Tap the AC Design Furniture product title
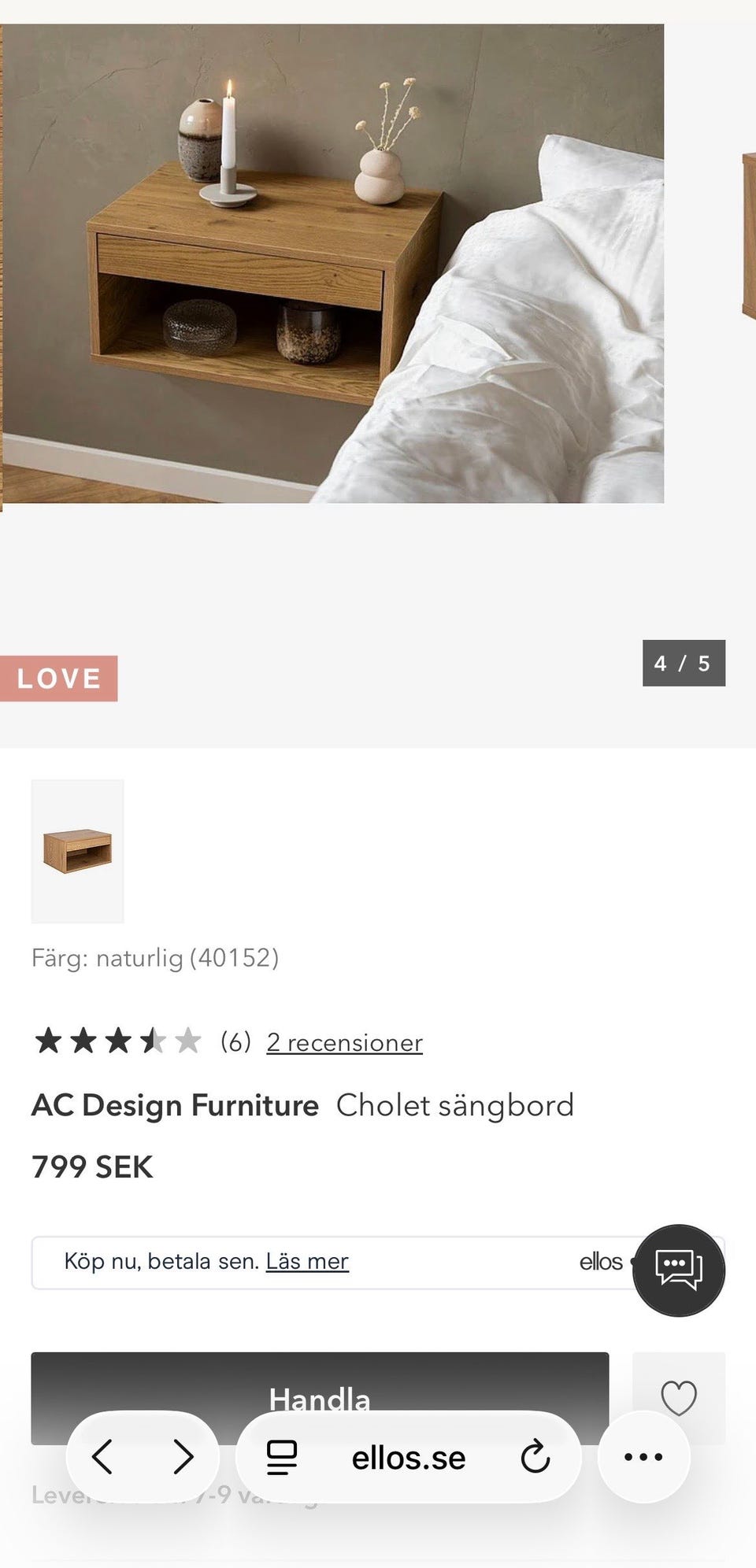756x1568 pixels. click(175, 1105)
